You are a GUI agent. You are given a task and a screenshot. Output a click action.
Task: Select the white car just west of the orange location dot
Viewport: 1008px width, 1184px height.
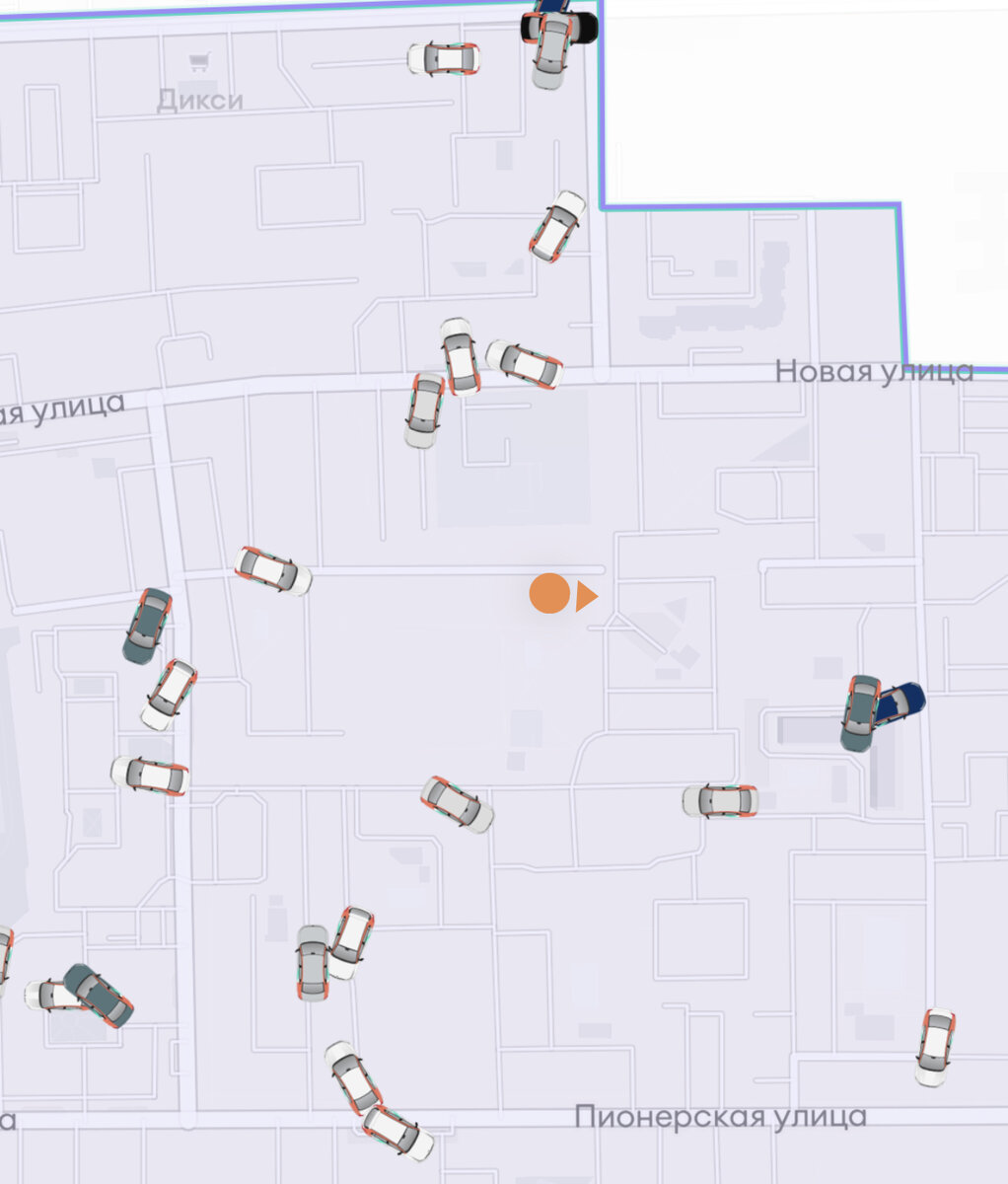273,571
